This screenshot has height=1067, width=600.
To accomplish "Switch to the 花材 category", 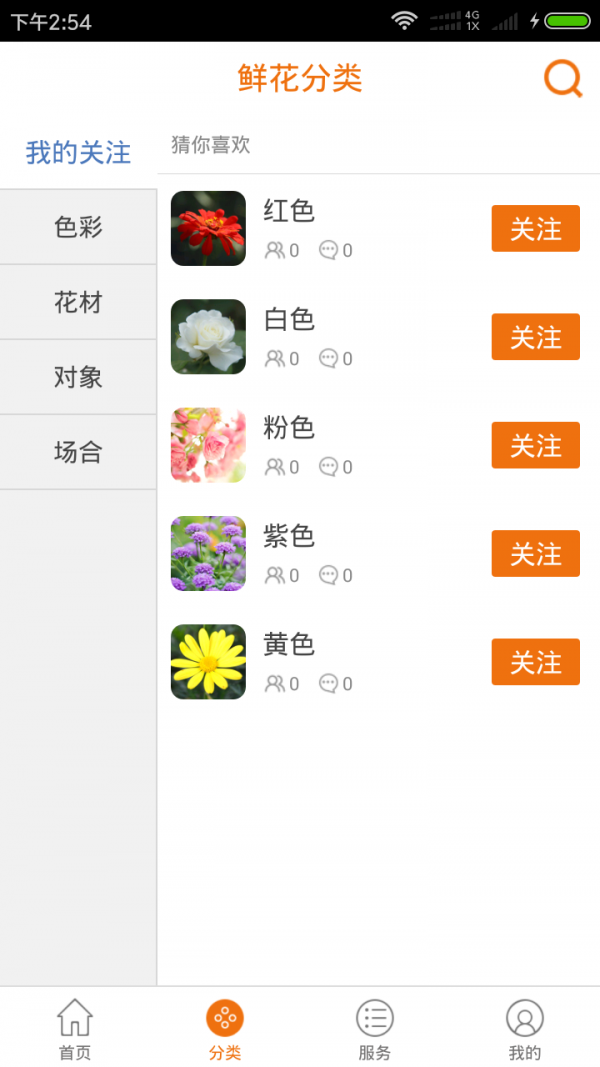I will coord(78,303).
